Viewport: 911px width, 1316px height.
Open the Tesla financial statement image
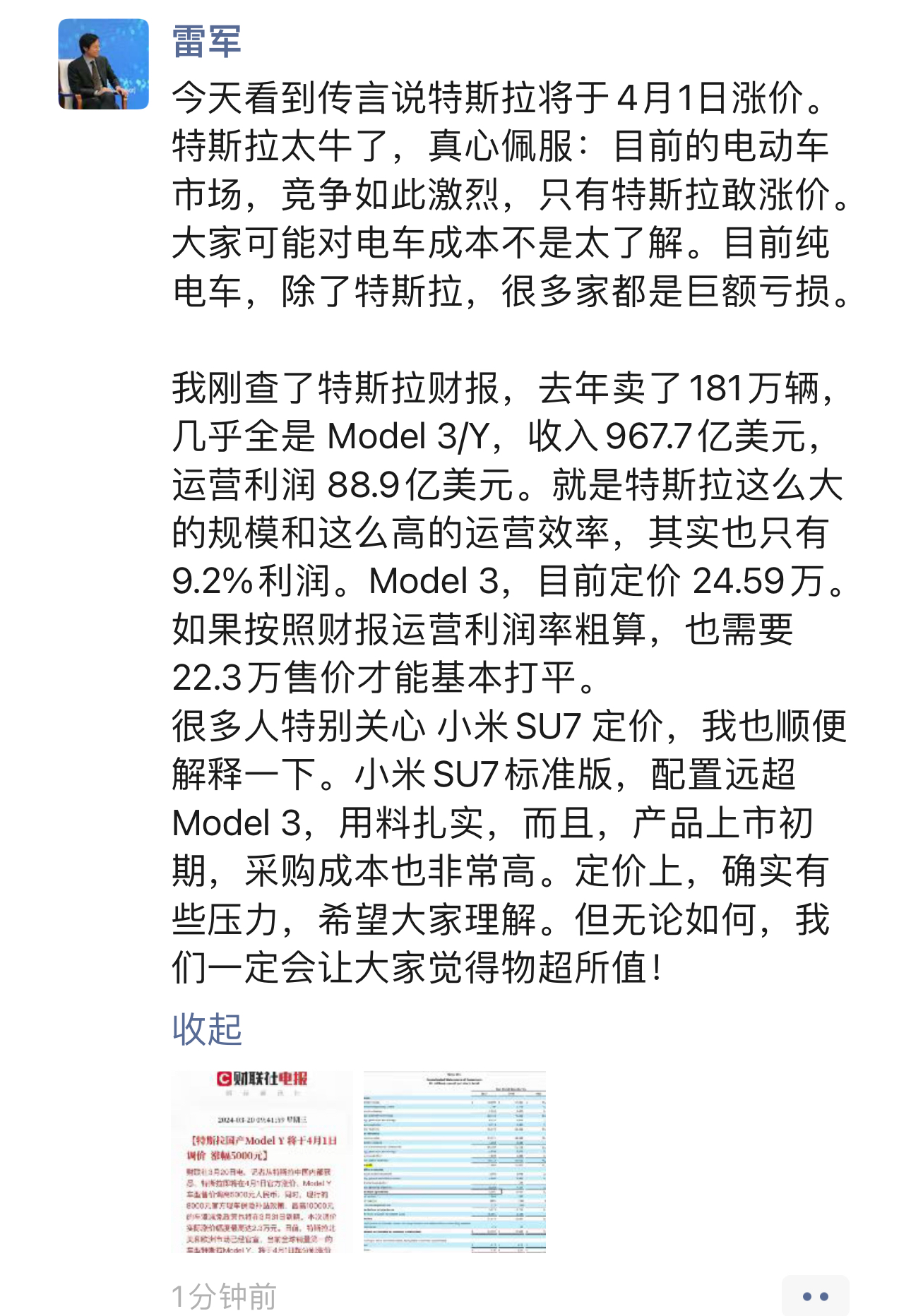pos(454,1161)
